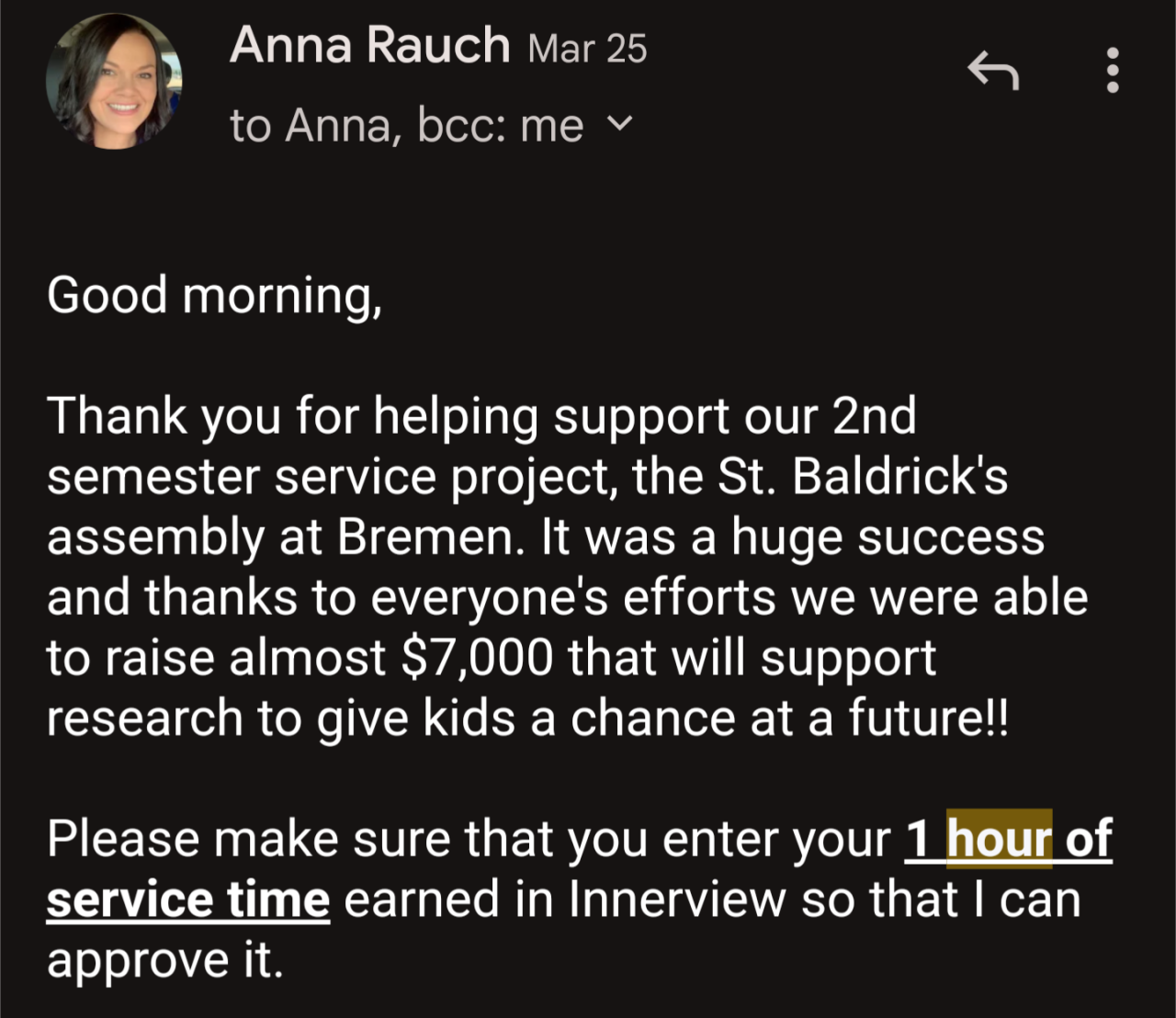This screenshot has height=1018, width=1176.
Task: View Anna Rauch's profile photo
Action: point(114,81)
